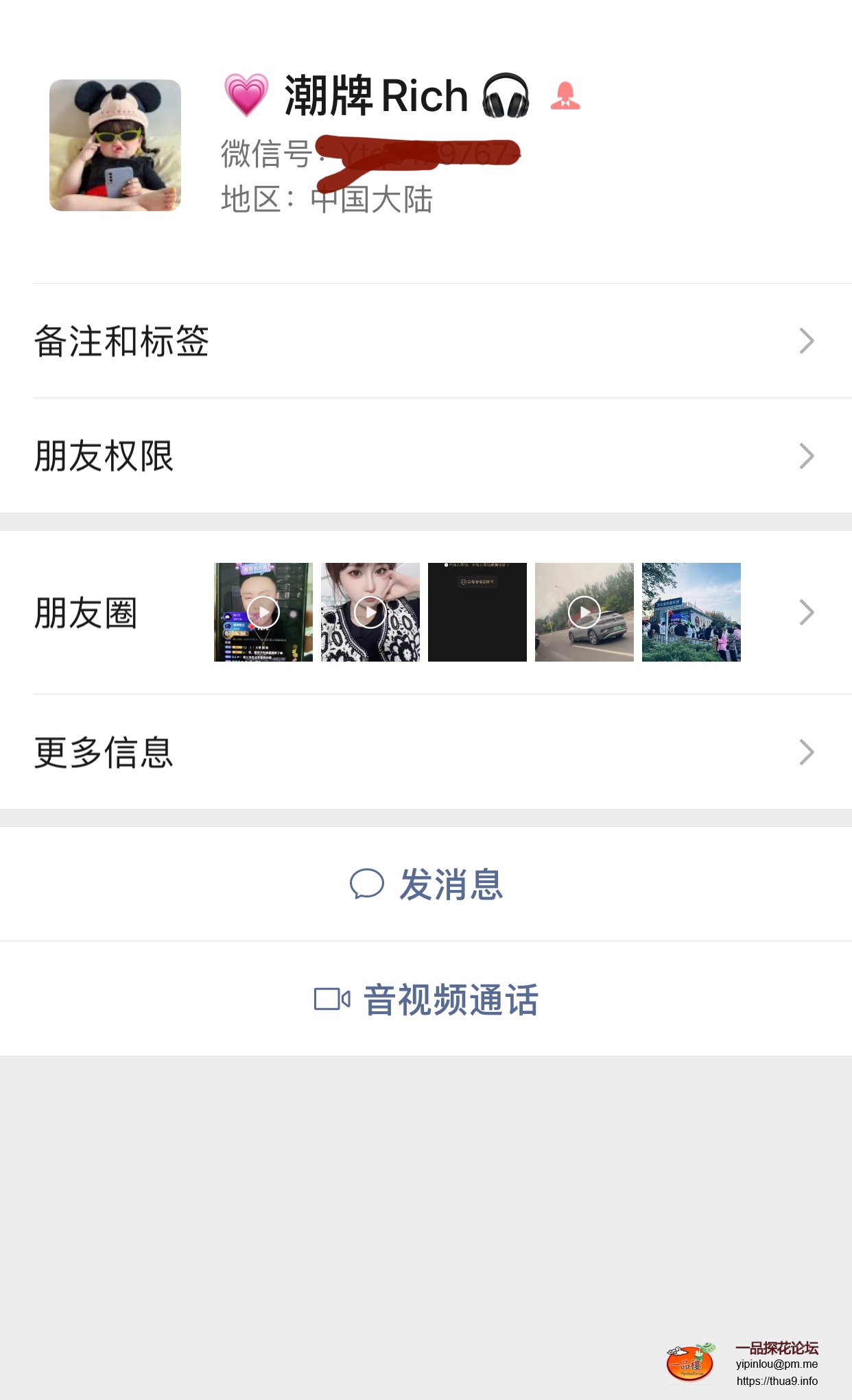The image size is (852, 1400).
Task: Open 朋友权限 settings
Action: pyautogui.click(x=425, y=456)
